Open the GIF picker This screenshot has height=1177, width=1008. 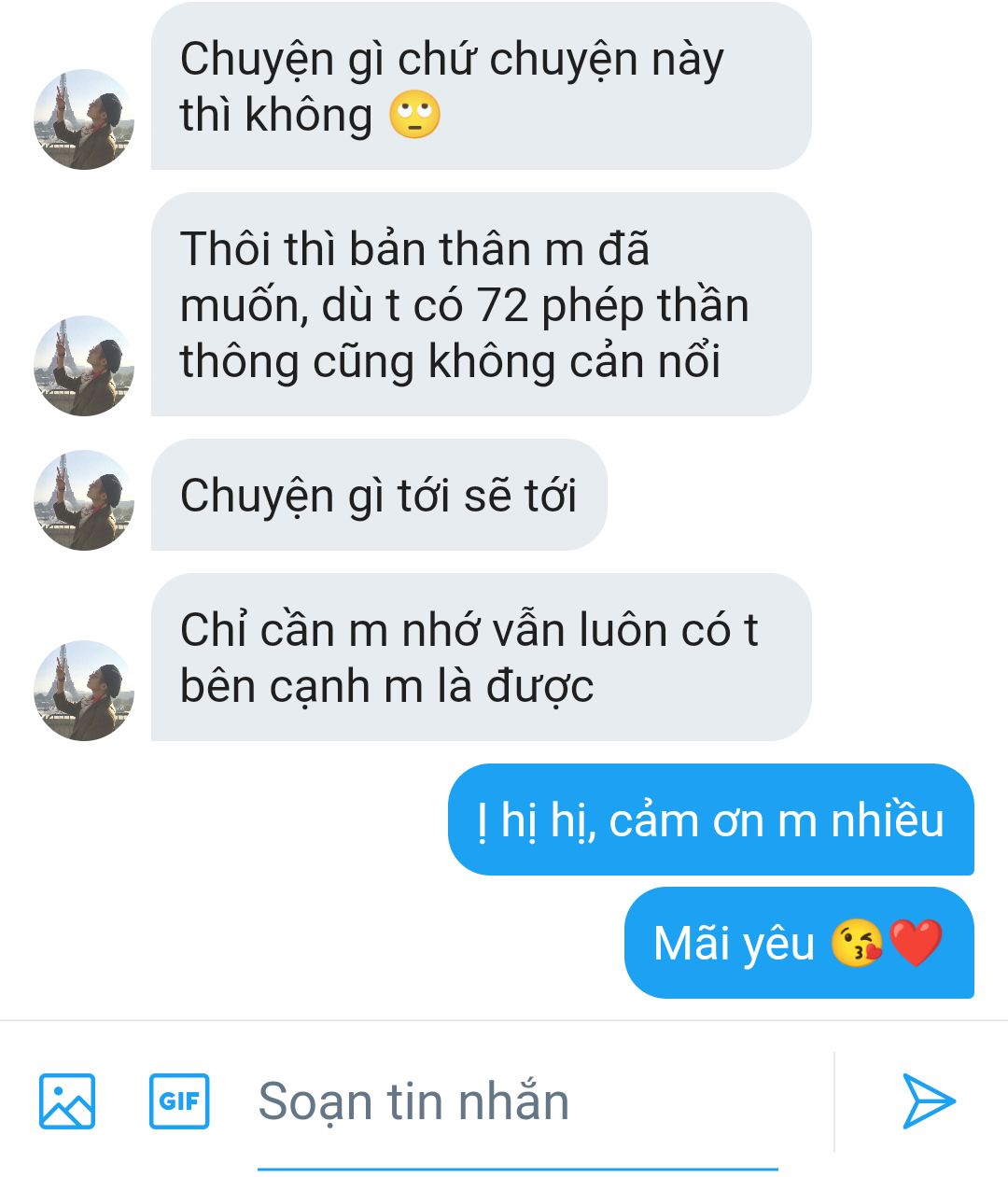point(179,1101)
